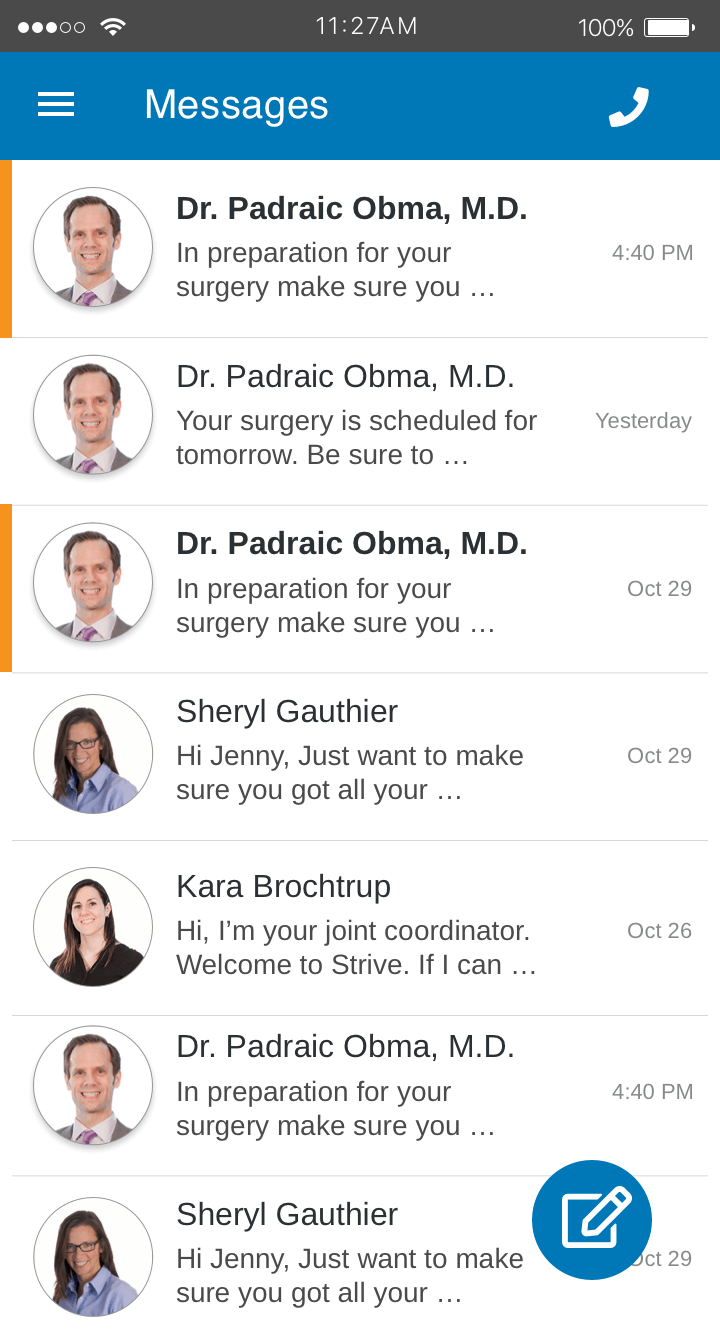Screen dimensions: 720x1334
Task: Open unread Dr. Obma message from 4:40 PM
Action: pyautogui.click(x=360, y=249)
